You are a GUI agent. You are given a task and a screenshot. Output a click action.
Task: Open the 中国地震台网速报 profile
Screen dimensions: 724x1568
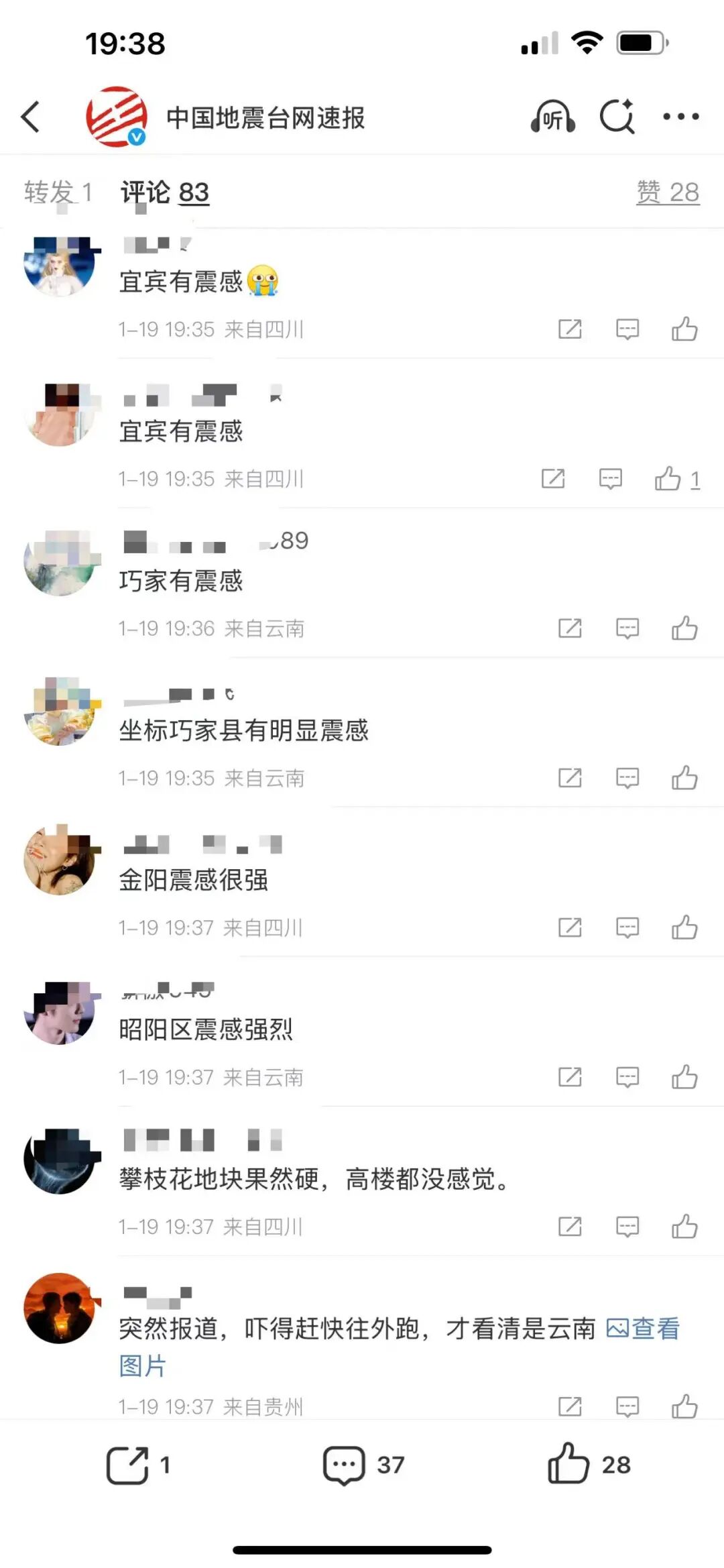pos(265,118)
